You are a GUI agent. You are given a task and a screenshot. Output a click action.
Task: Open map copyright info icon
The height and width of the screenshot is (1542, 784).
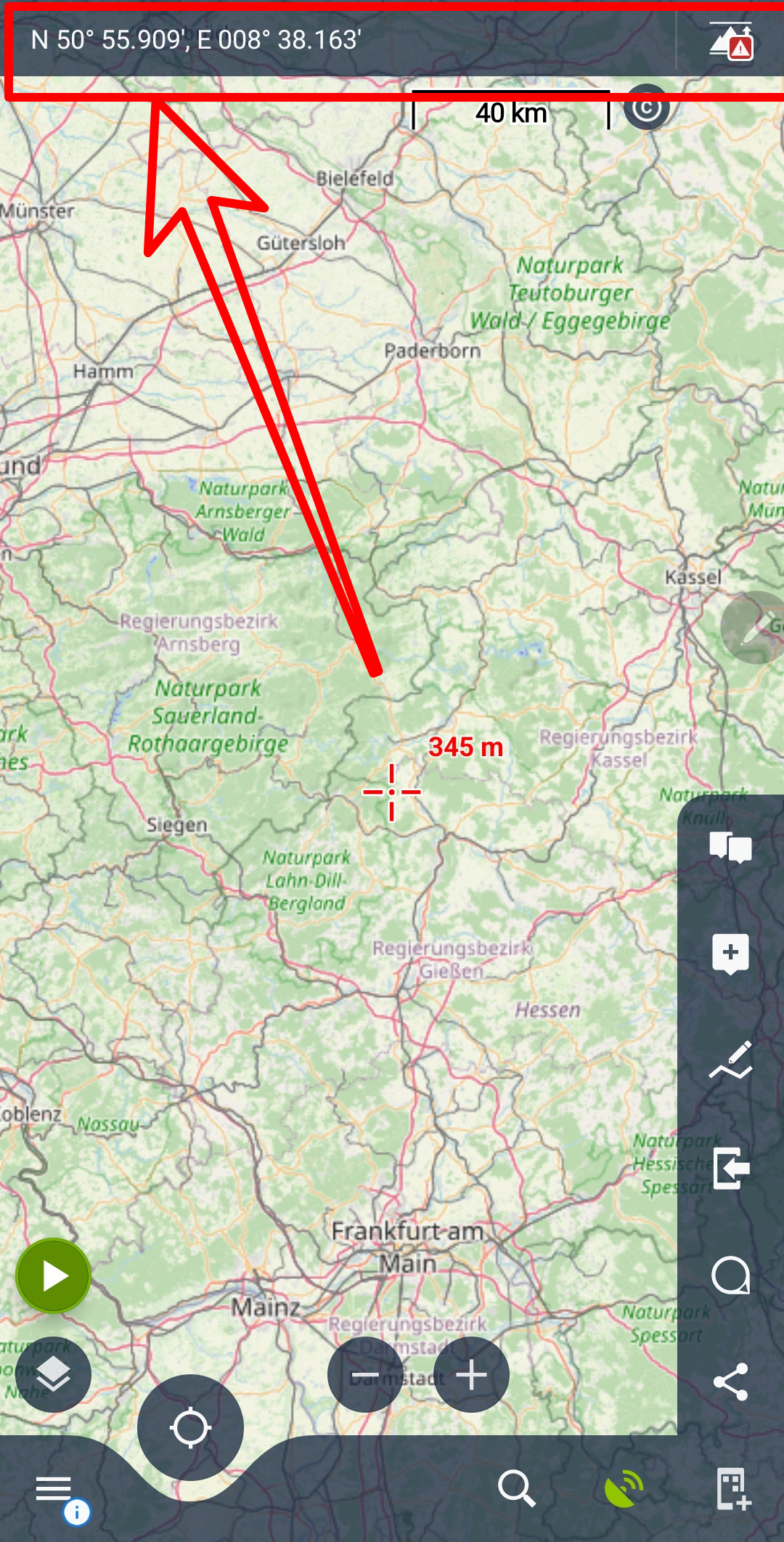click(646, 107)
